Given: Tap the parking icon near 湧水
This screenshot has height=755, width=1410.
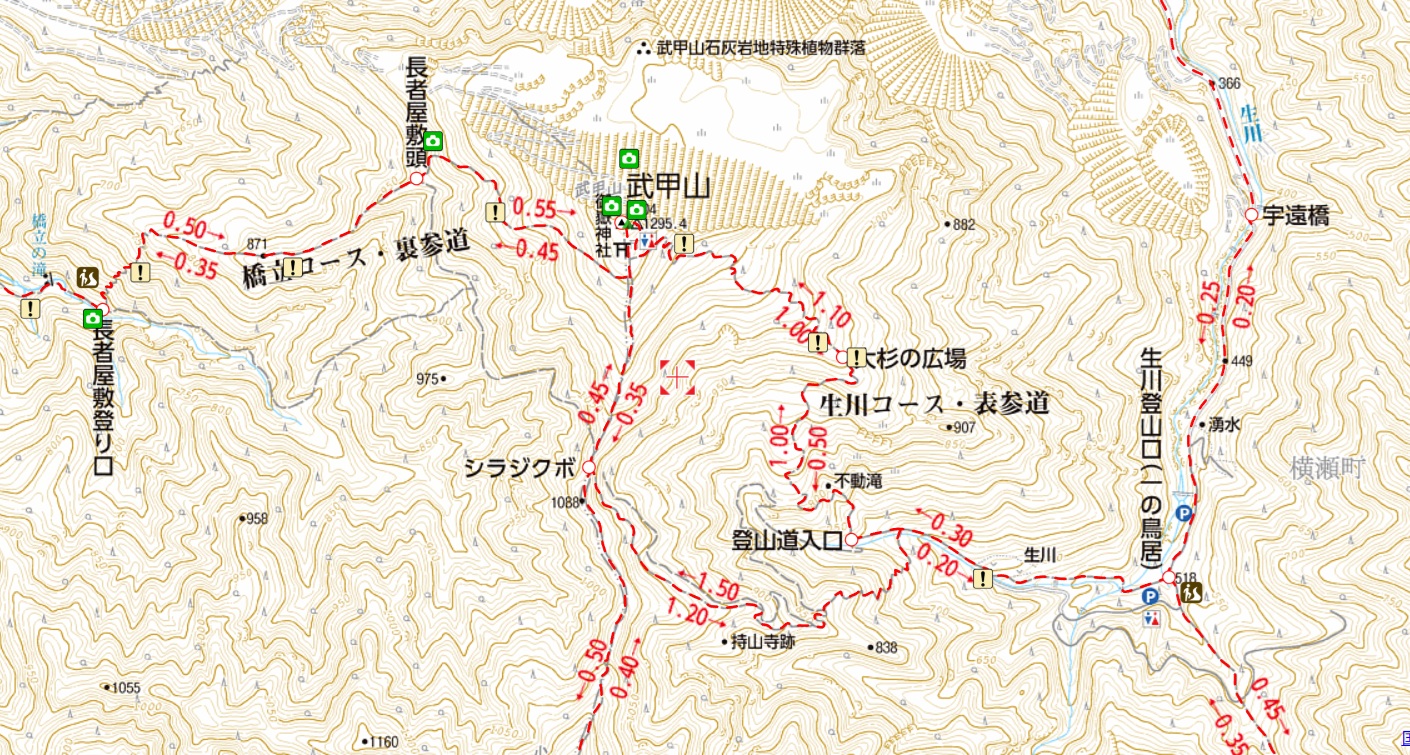Looking at the screenshot, I should 1185,514.
